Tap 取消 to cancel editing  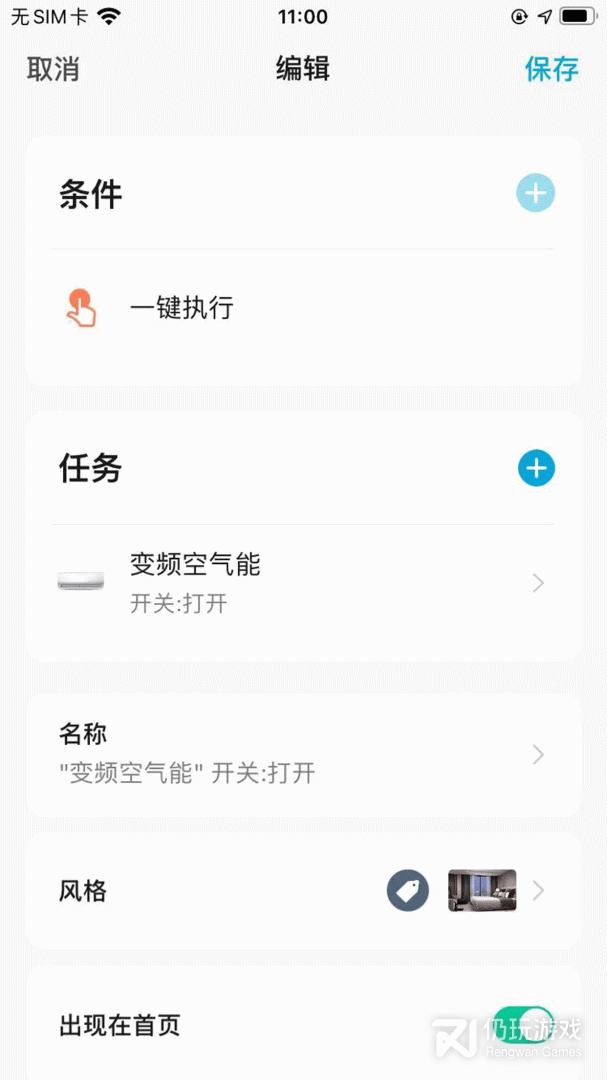click(53, 70)
